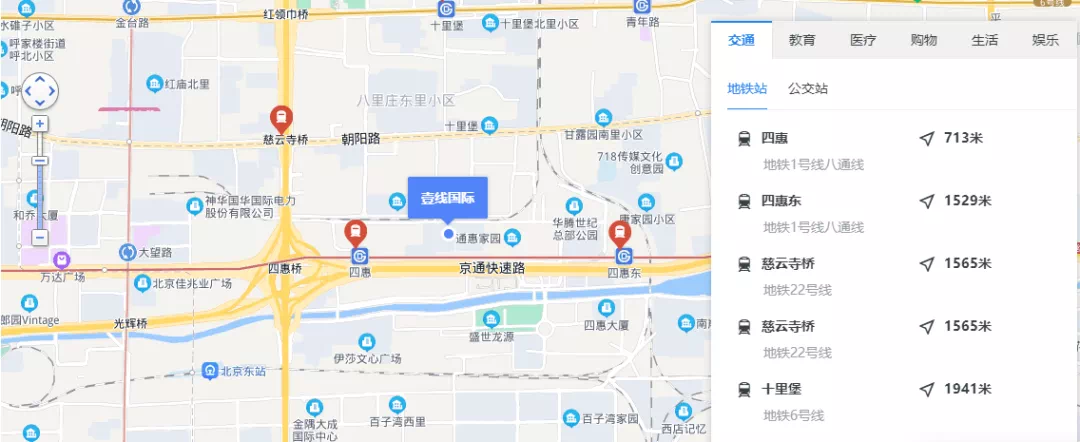Tap the red pin at 四惠东 station
This screenshot has height=442, width=1080.
tap(620, 235)
